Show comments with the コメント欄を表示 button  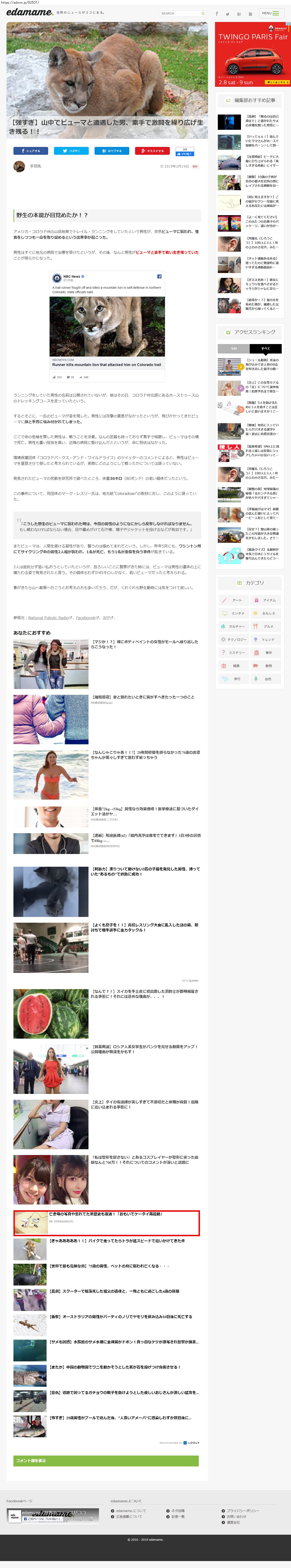tap(106, 1460)
